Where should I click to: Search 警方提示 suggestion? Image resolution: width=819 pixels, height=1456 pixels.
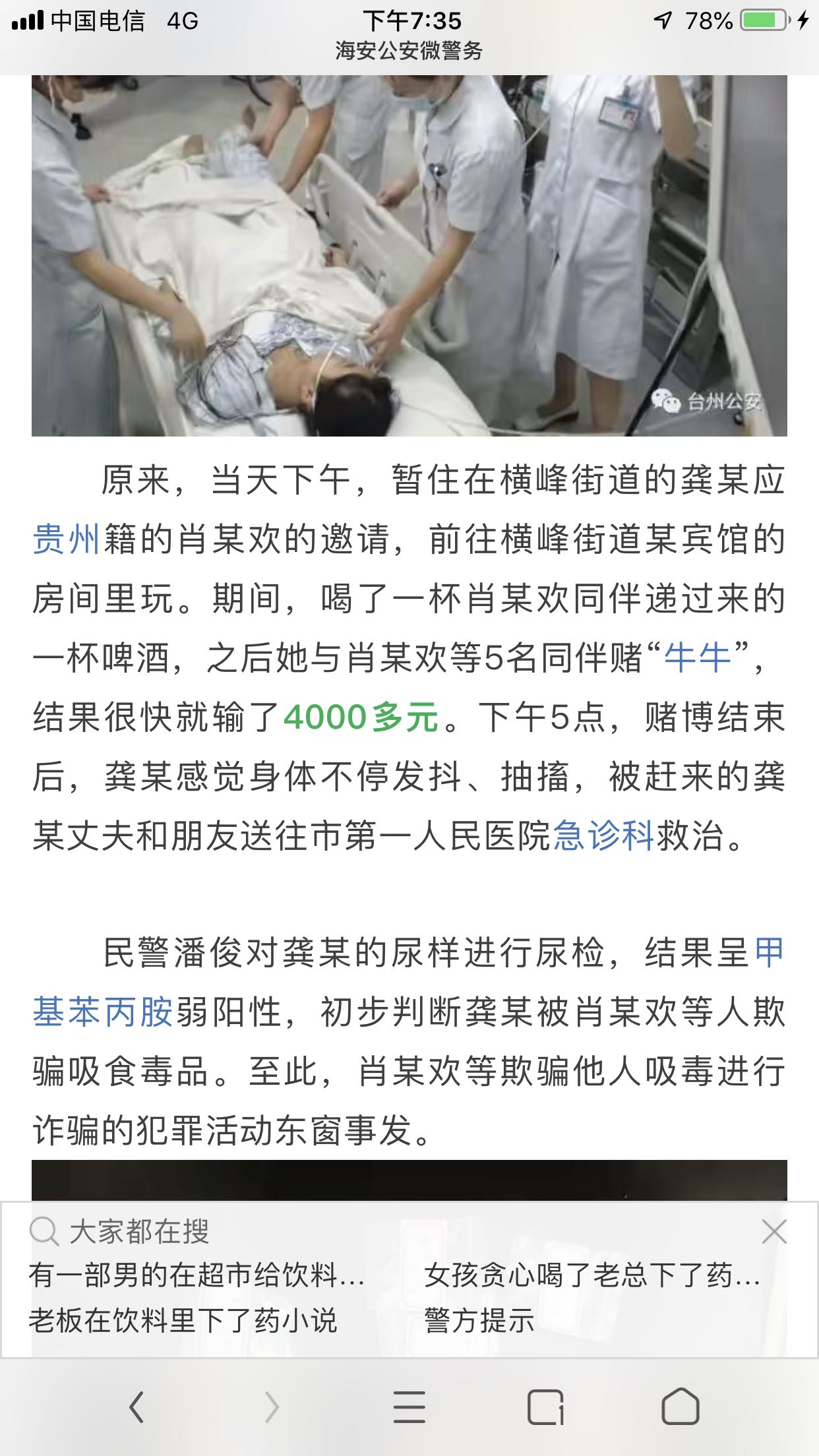click(479, 1320)
